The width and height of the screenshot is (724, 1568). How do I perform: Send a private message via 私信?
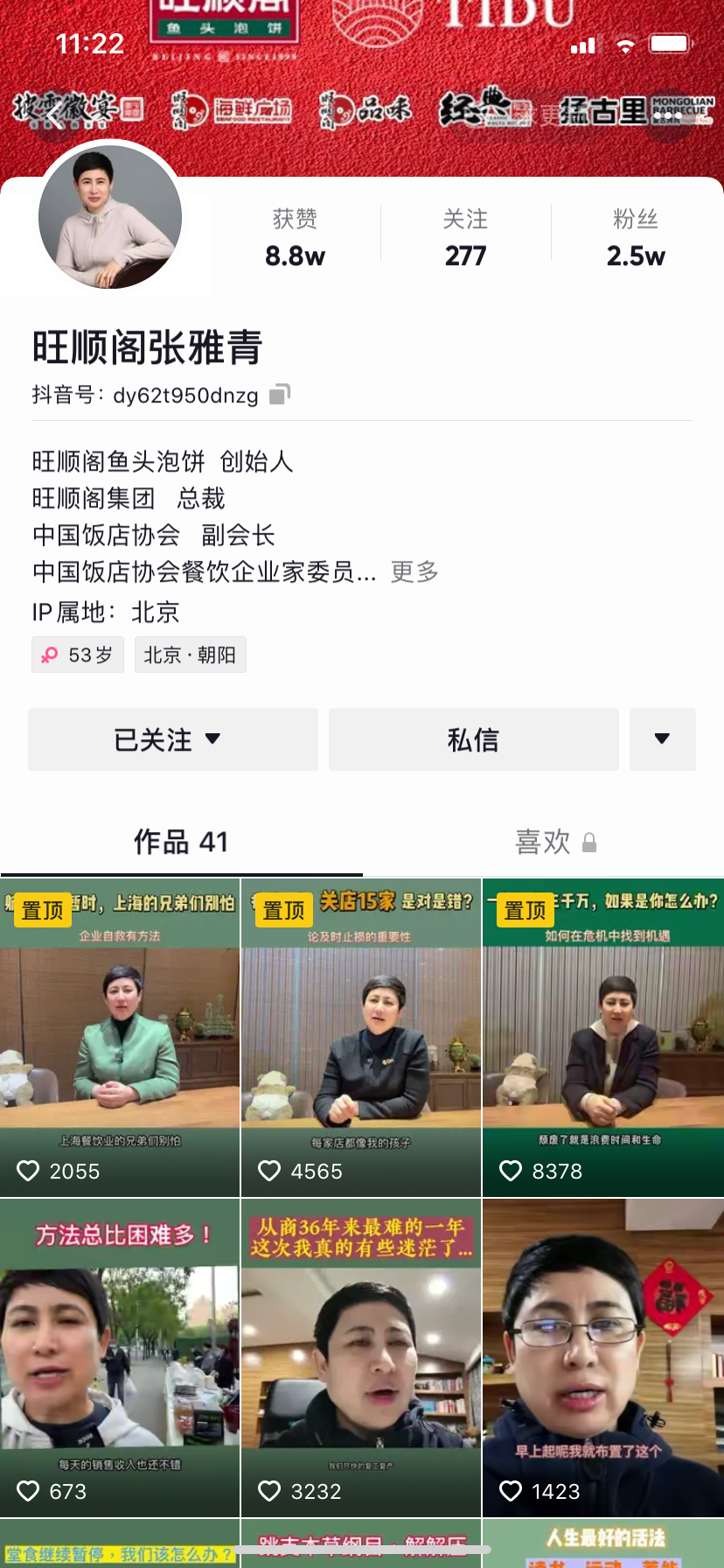(473, 739)
